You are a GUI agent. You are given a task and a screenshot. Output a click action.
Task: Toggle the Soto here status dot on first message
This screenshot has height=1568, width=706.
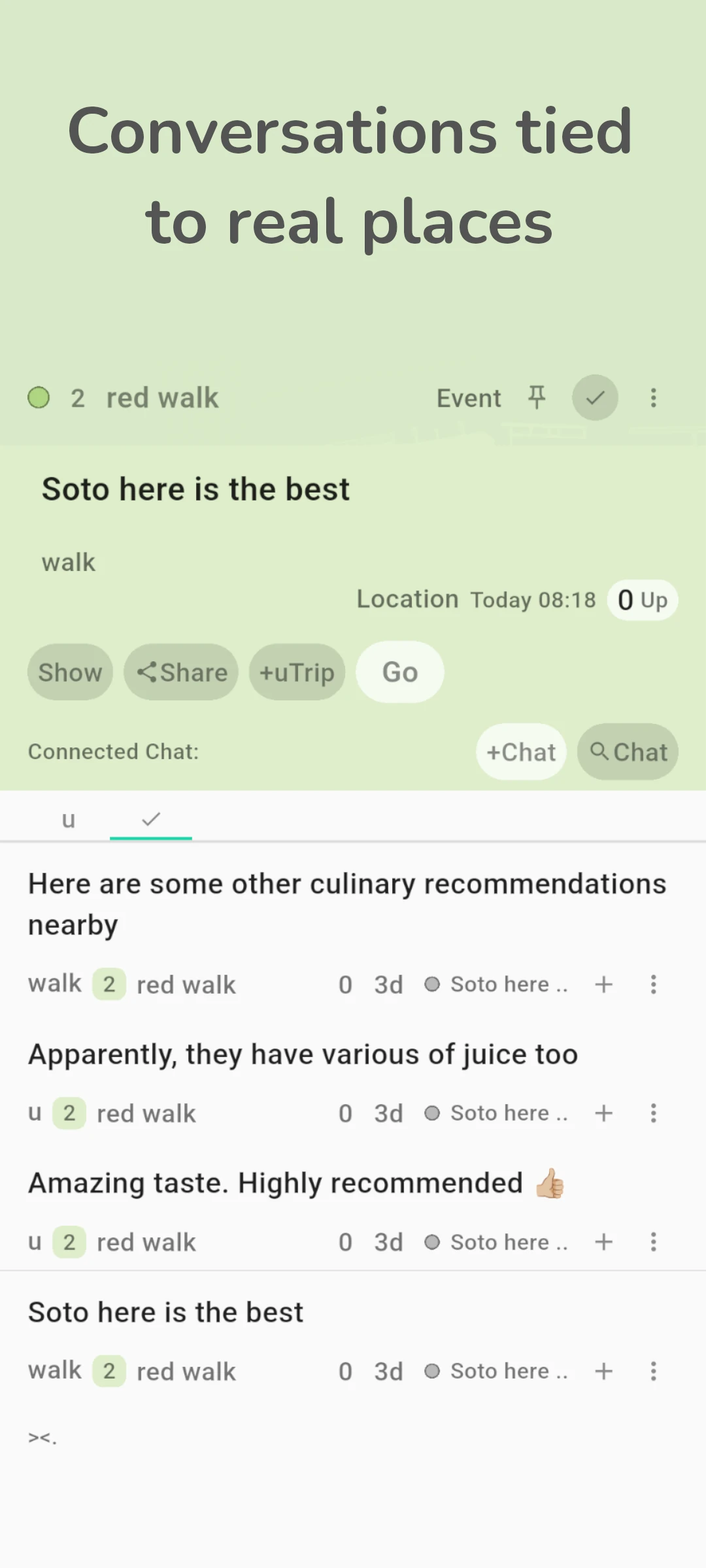pos(432,984)
